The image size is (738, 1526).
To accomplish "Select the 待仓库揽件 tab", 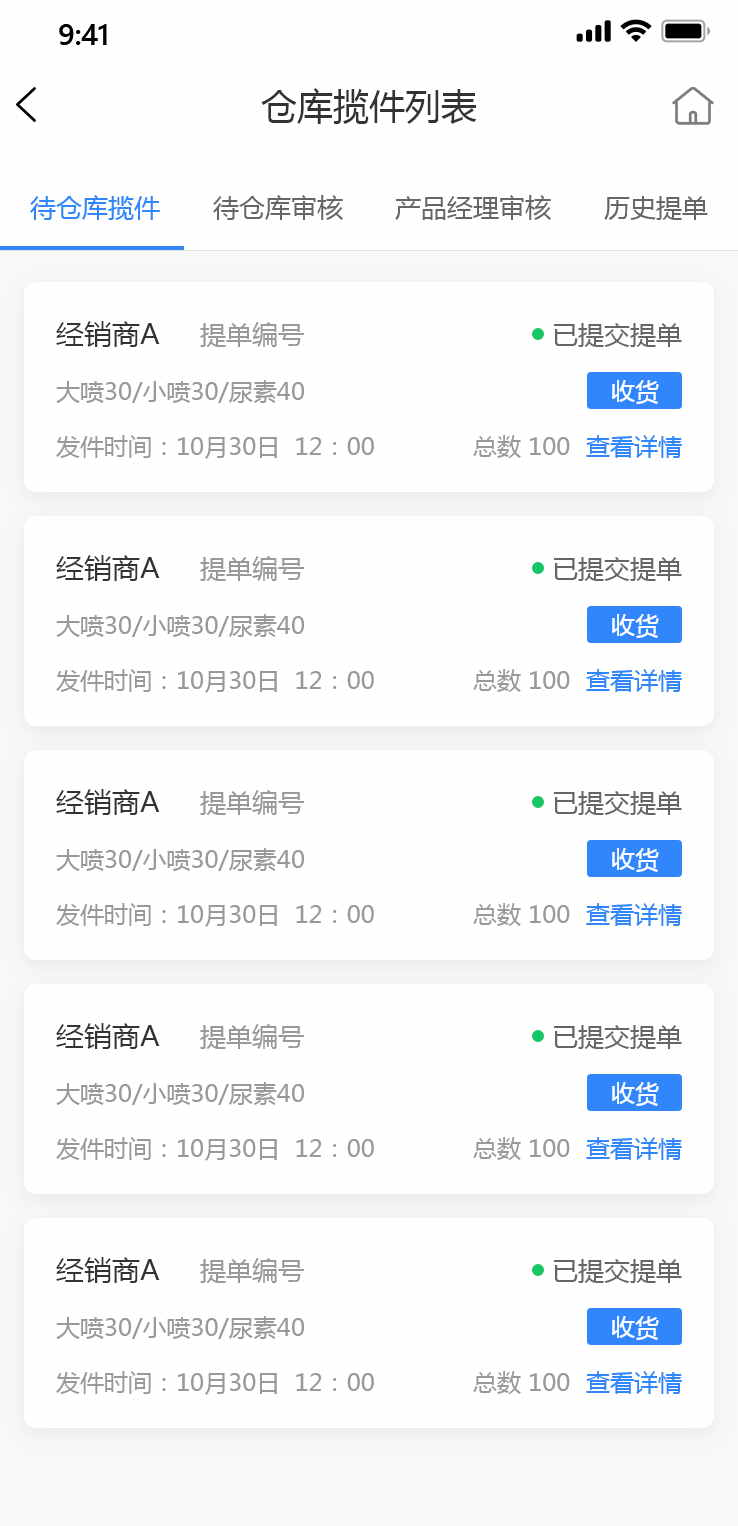I will [x=95, y=208].
